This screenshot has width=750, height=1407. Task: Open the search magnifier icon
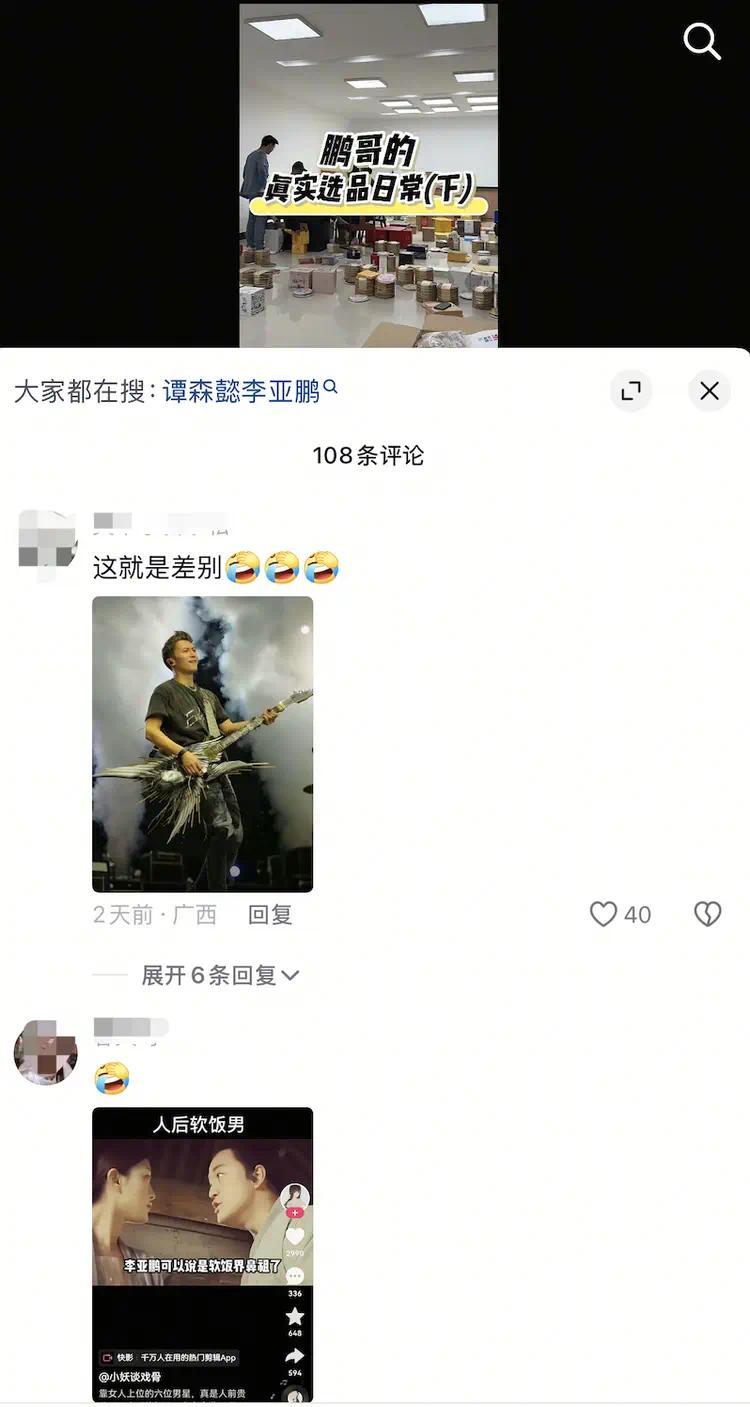coord(701,42)
